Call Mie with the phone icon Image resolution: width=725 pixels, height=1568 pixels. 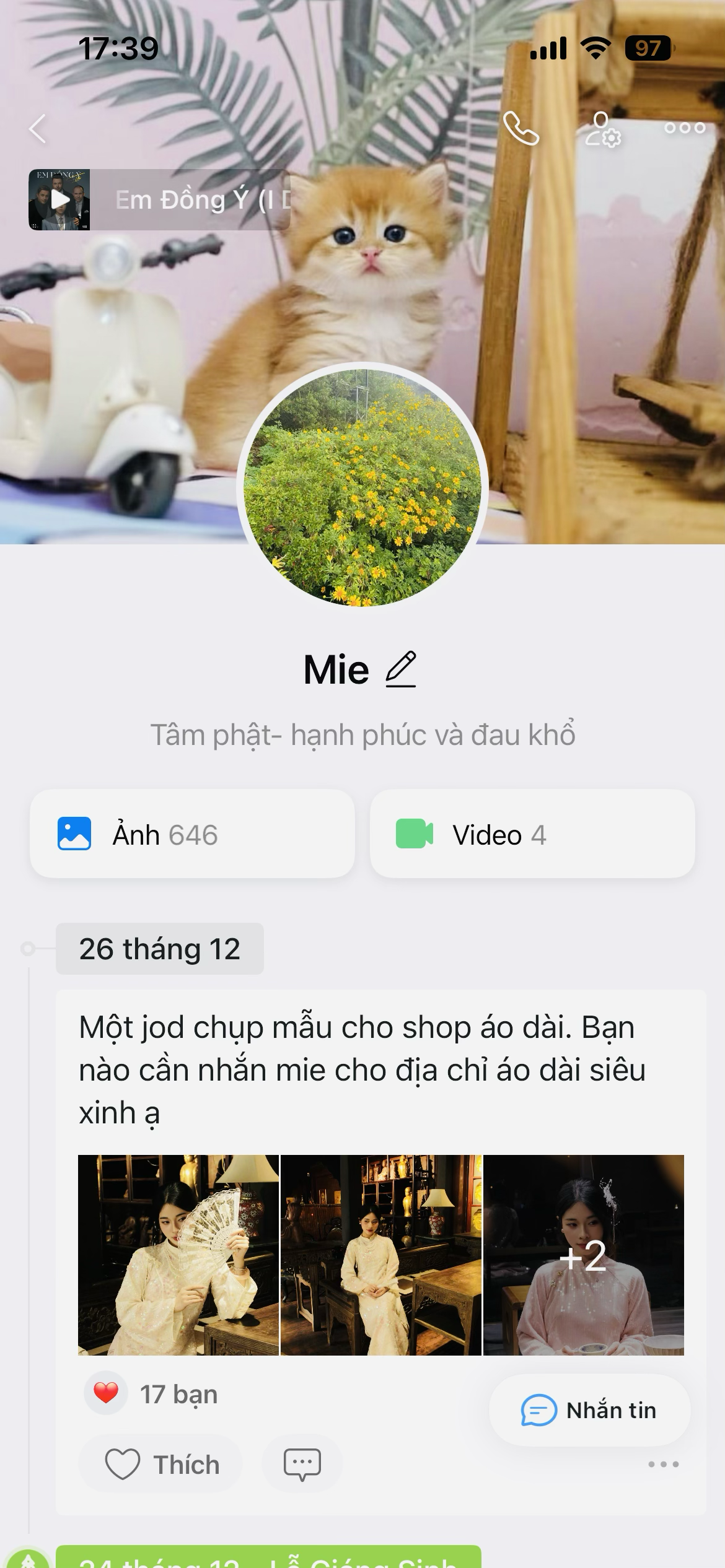pyautogui.click(x=521, y=128)
